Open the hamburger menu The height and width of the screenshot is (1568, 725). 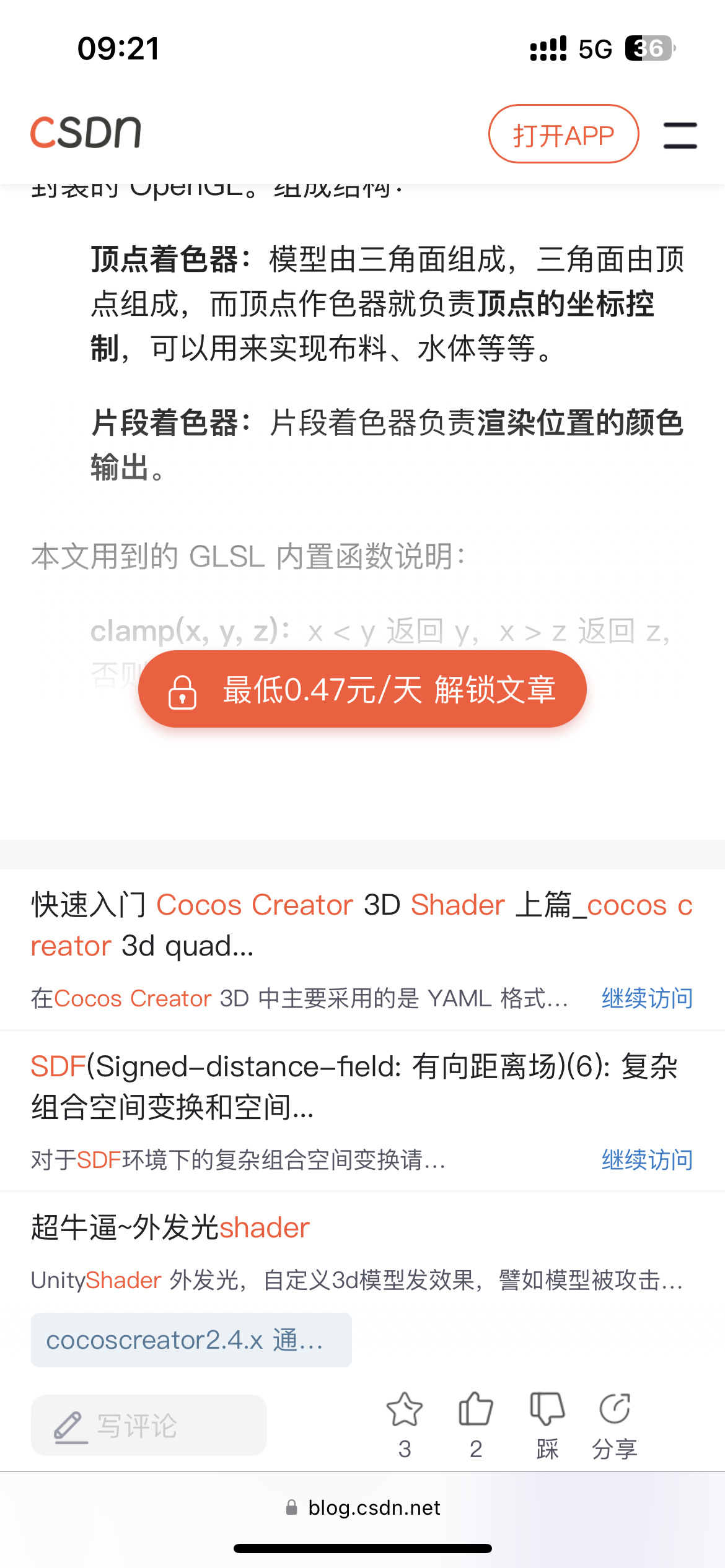(x=680, y=135)
